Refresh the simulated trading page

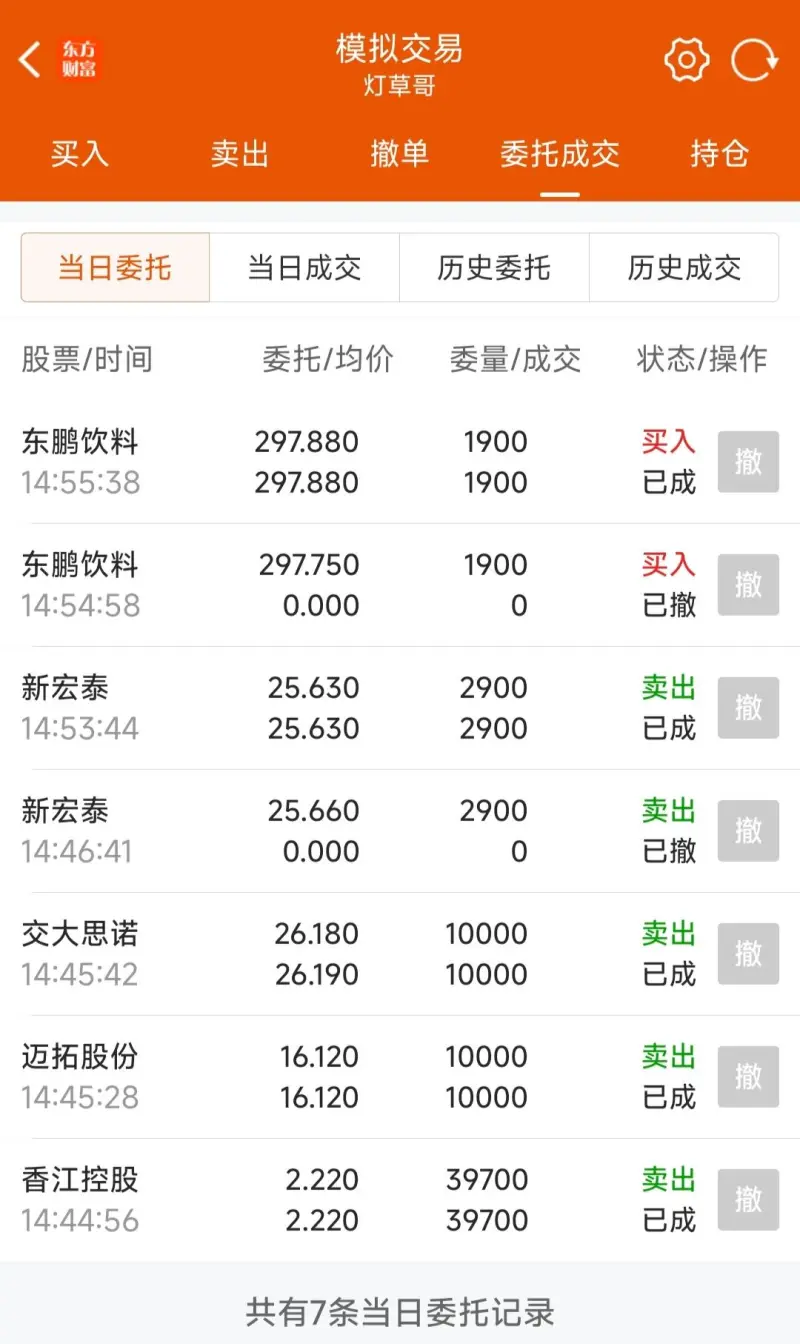click(753, 60)
